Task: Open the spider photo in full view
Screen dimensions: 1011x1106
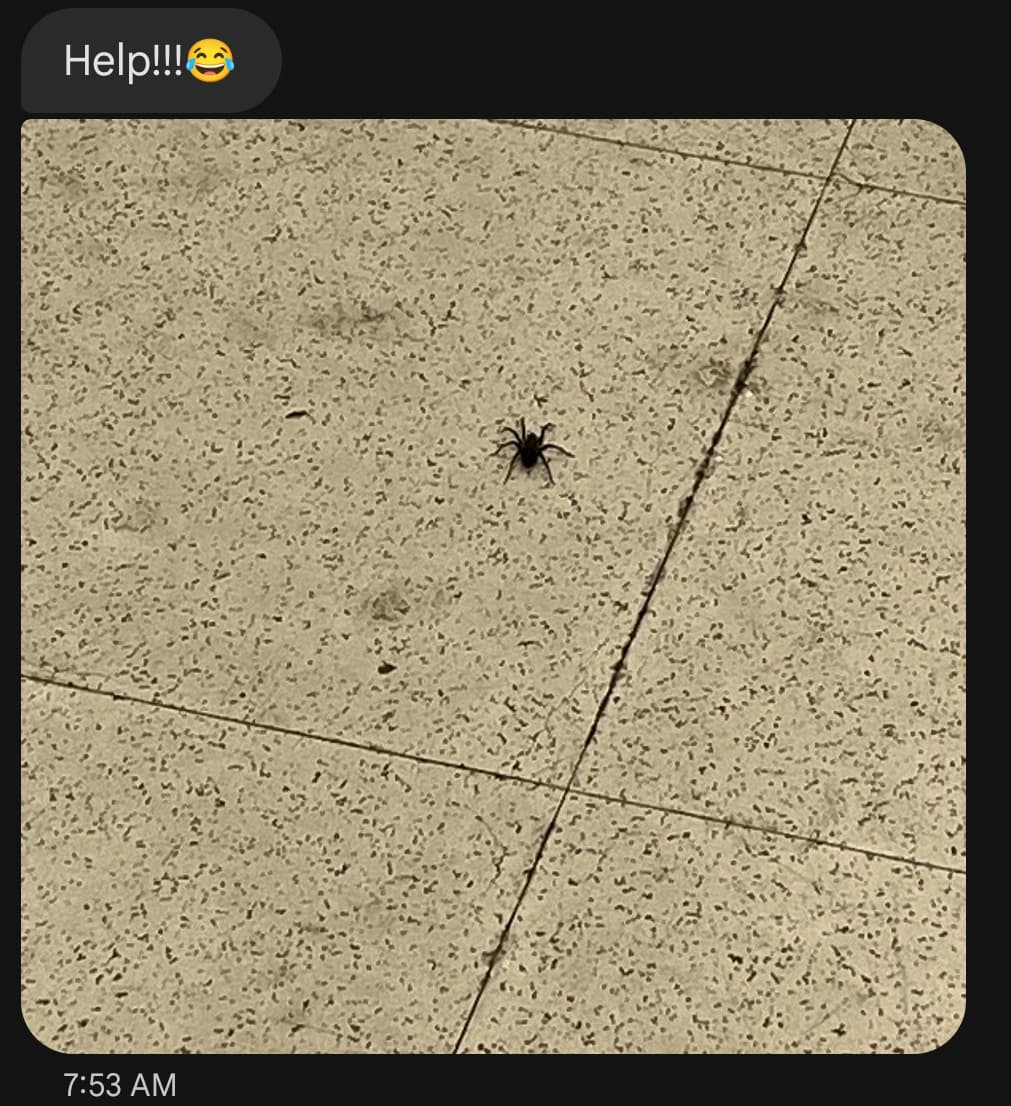Action: pyautogui.click(x=493, y=585)
